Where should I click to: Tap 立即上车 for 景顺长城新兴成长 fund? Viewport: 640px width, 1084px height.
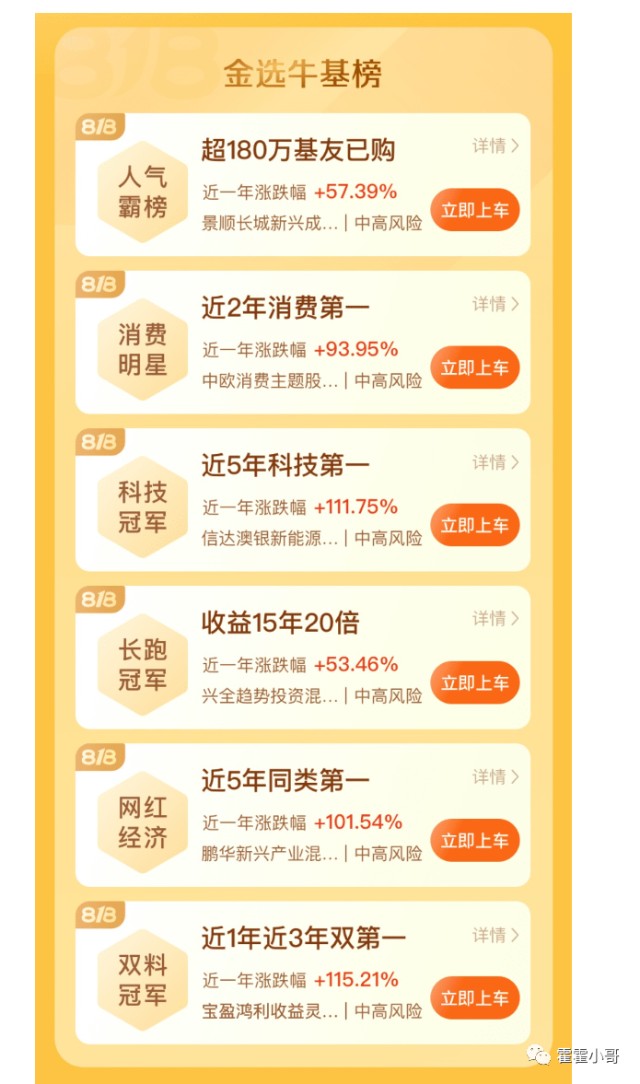click(475, 209)
